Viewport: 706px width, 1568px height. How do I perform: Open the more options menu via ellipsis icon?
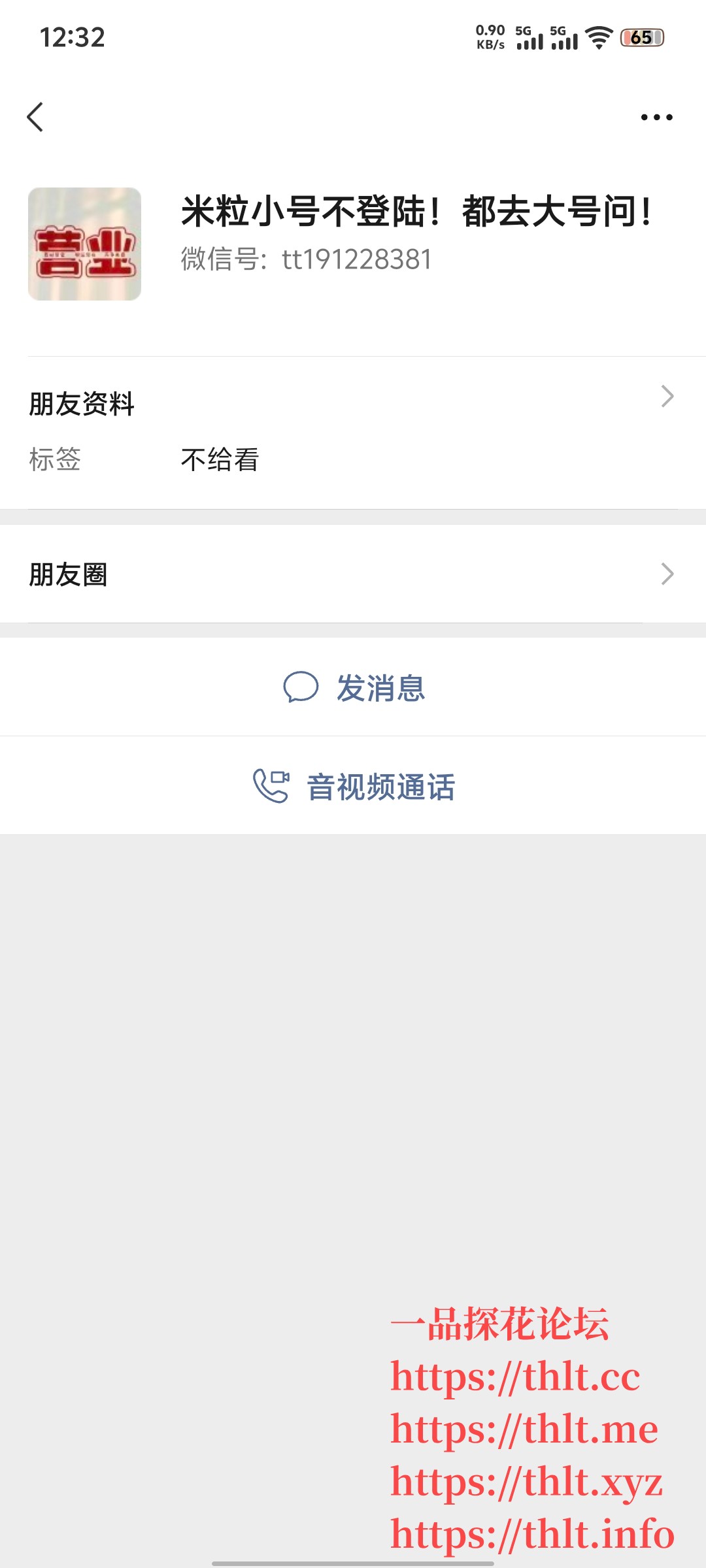656,116
